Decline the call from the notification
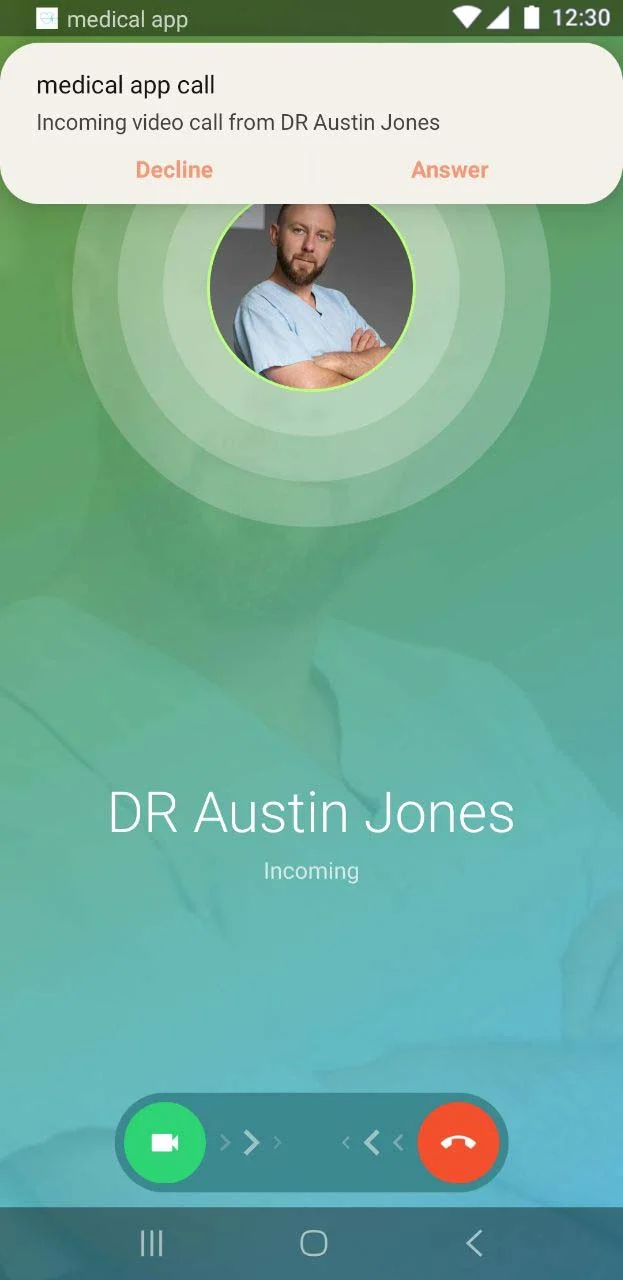 point(174,170)
